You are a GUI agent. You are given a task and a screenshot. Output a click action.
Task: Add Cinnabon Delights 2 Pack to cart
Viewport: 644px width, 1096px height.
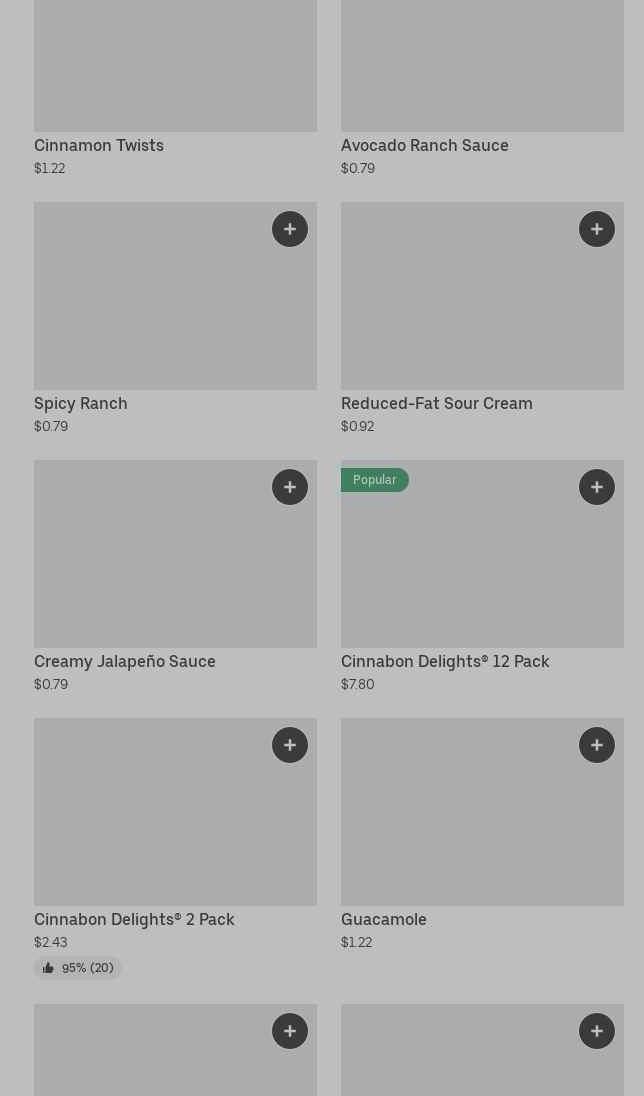coord(289,744)
